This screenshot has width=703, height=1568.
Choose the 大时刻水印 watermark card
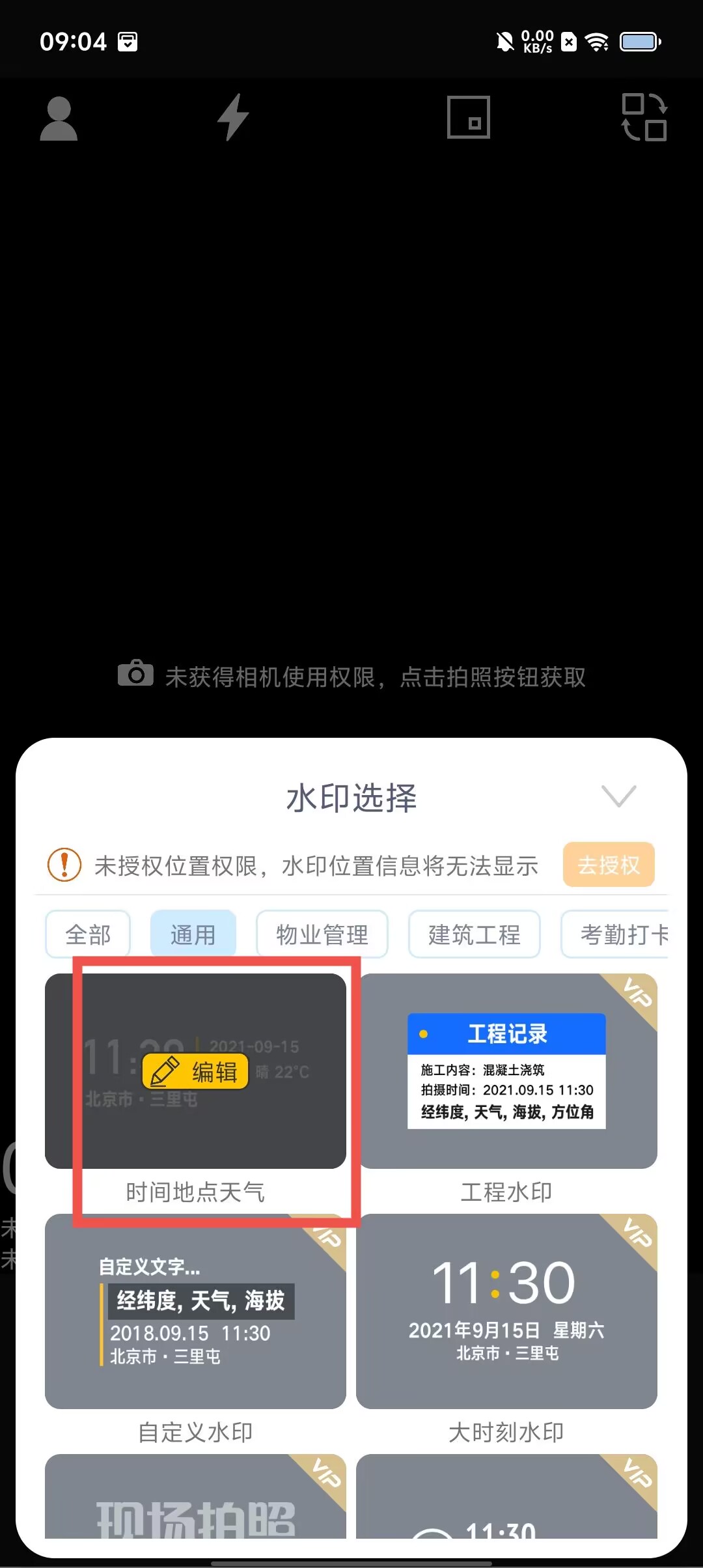pyautogui.click(x=506, y=1312)
